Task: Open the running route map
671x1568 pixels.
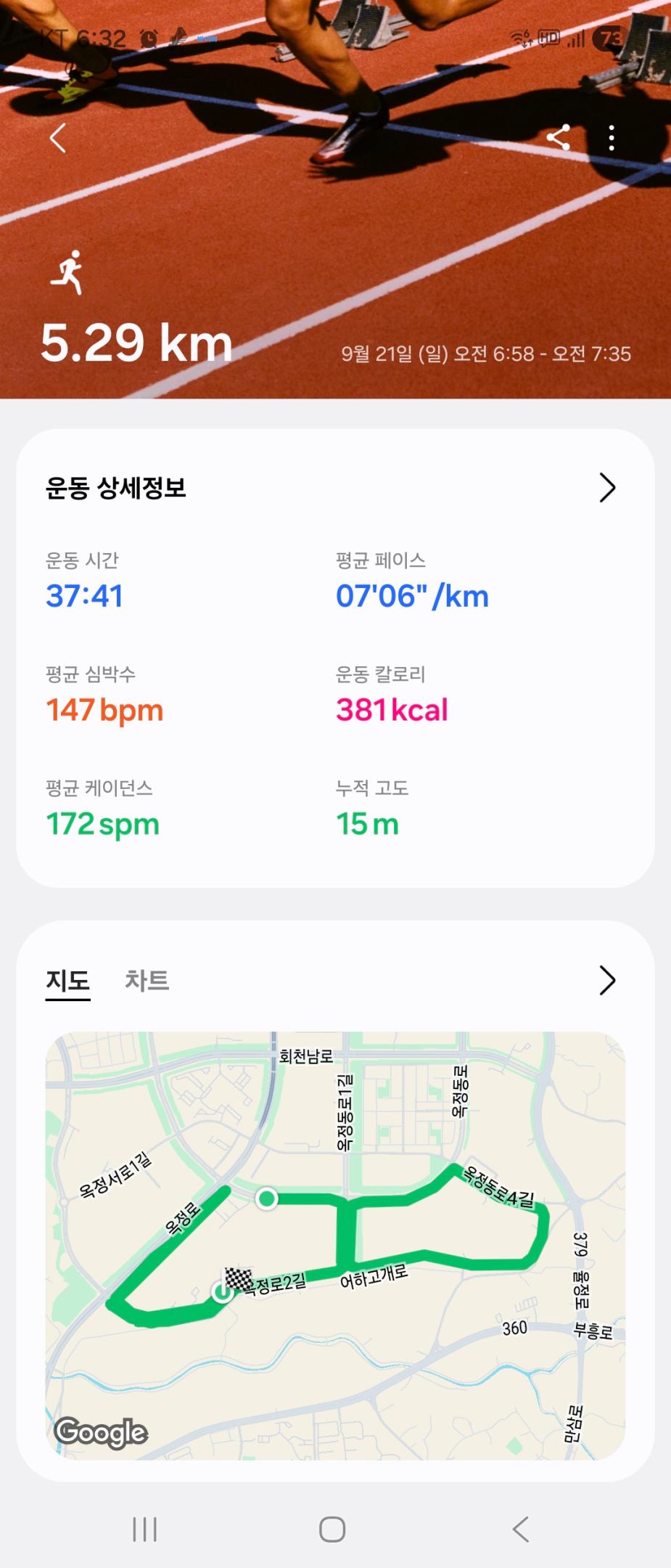Action: coord(335,1245)
